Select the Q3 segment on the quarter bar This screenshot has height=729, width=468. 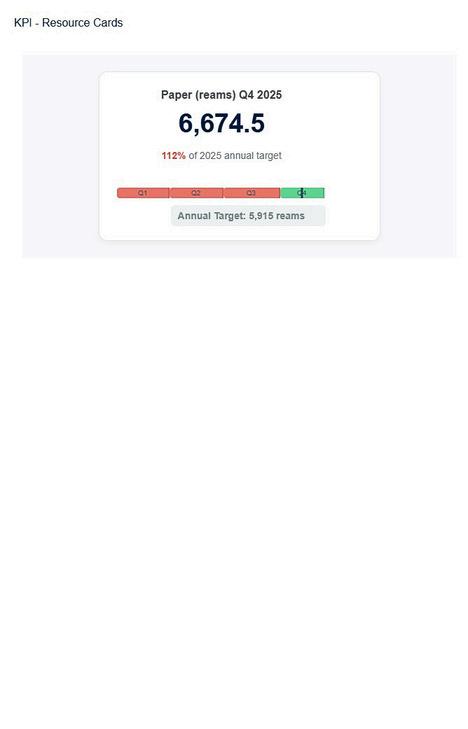(x=252, y=193)
